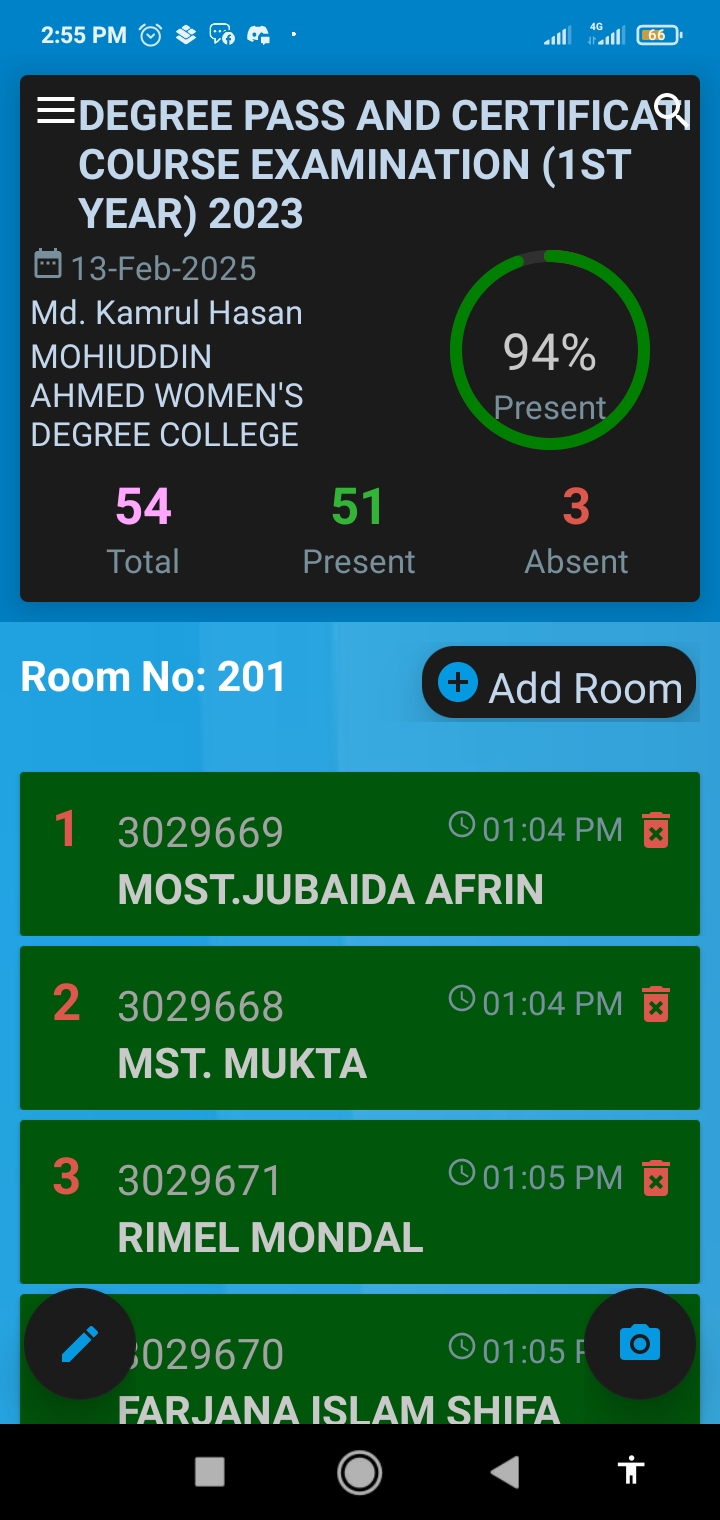Remove MST. MUKTA's attendance entry
This screenshot has height=1520, width=720.
point(656,1004)
